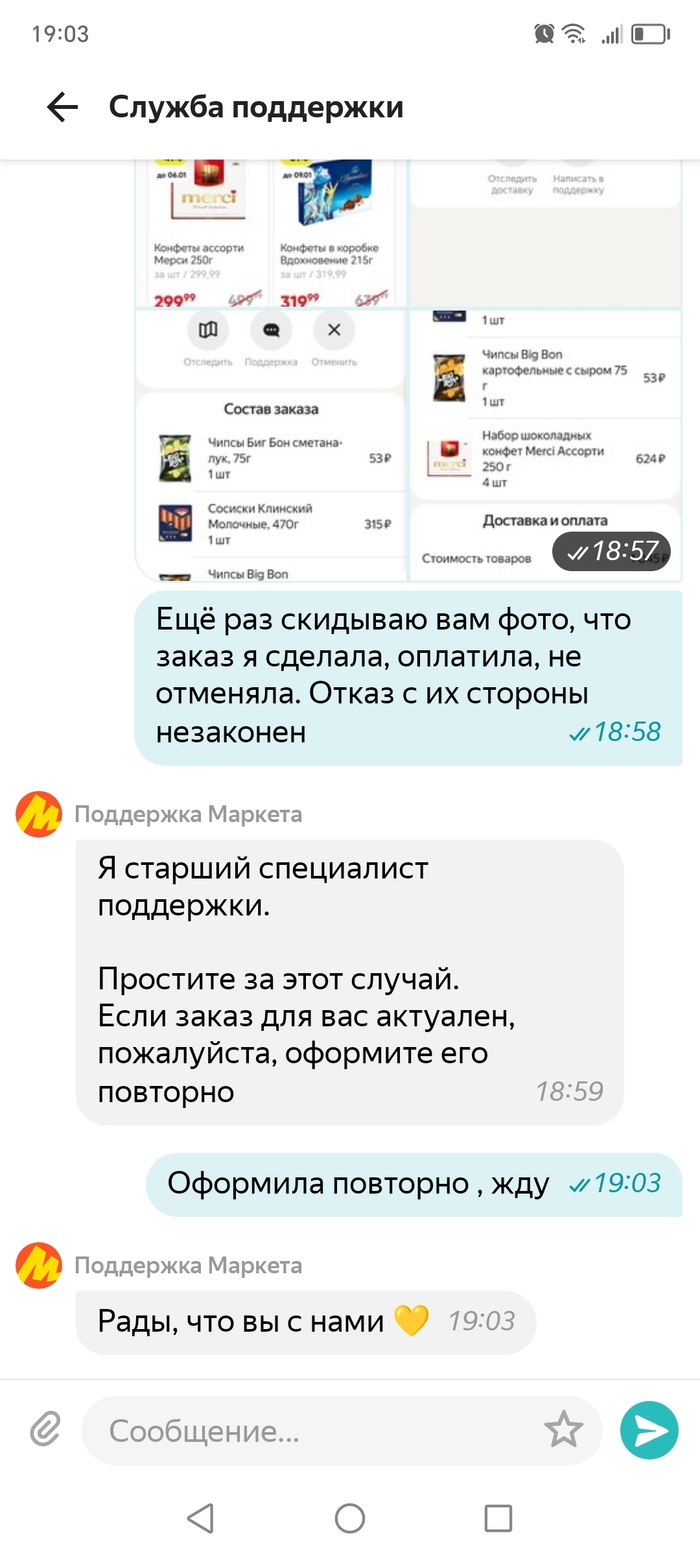This screenshot has width=700, height=1556.
Task: Send the message with the arrow button
Action: [x=649, y=1431]
